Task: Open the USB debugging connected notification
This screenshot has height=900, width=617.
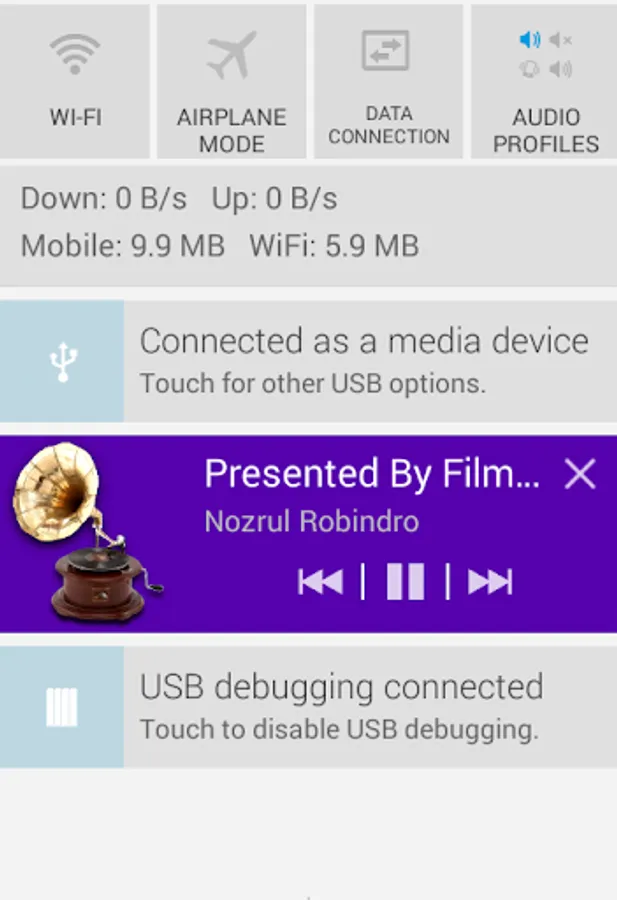Action: click(x=308, y=707)
